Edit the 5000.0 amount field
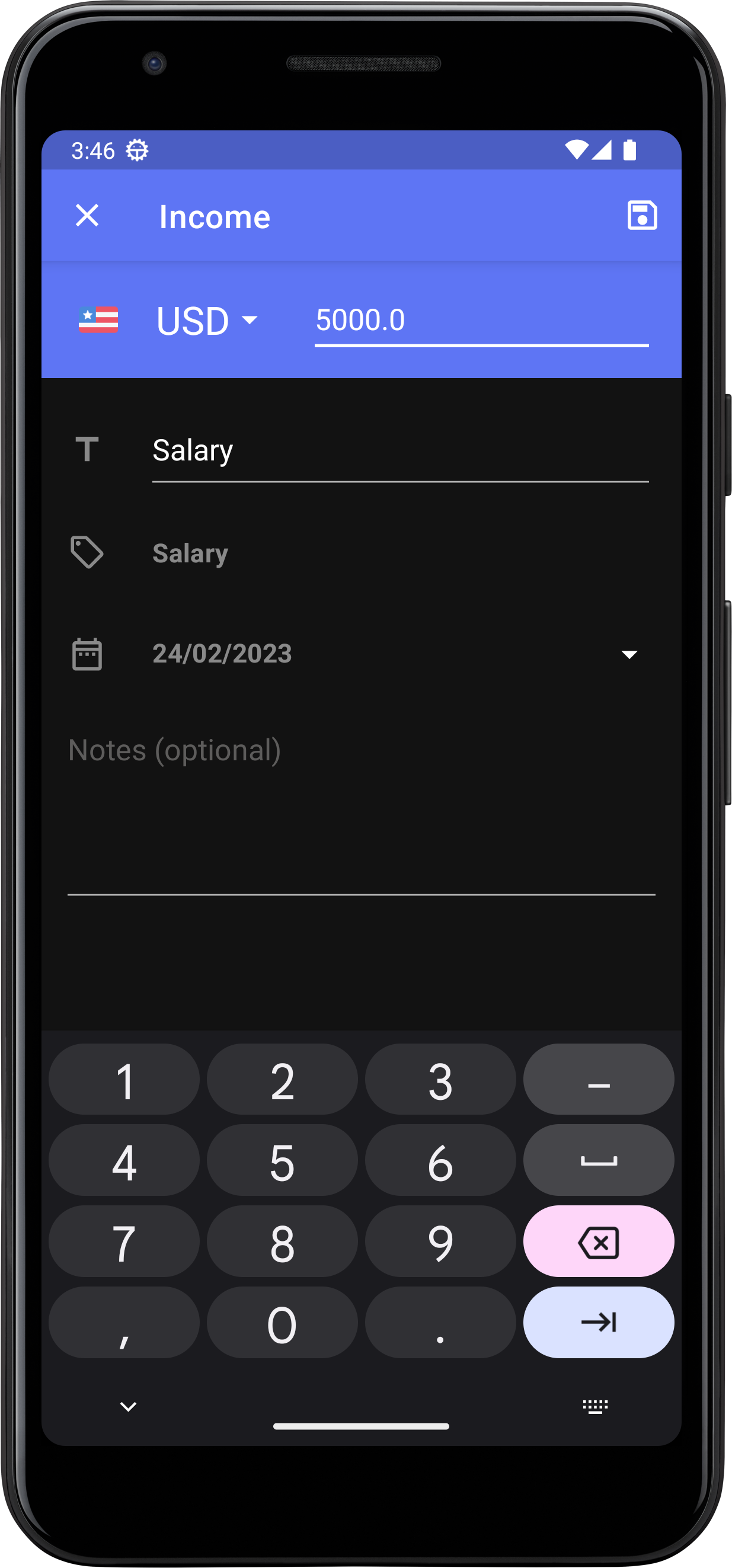732x1568 pixels. [481, 321]
